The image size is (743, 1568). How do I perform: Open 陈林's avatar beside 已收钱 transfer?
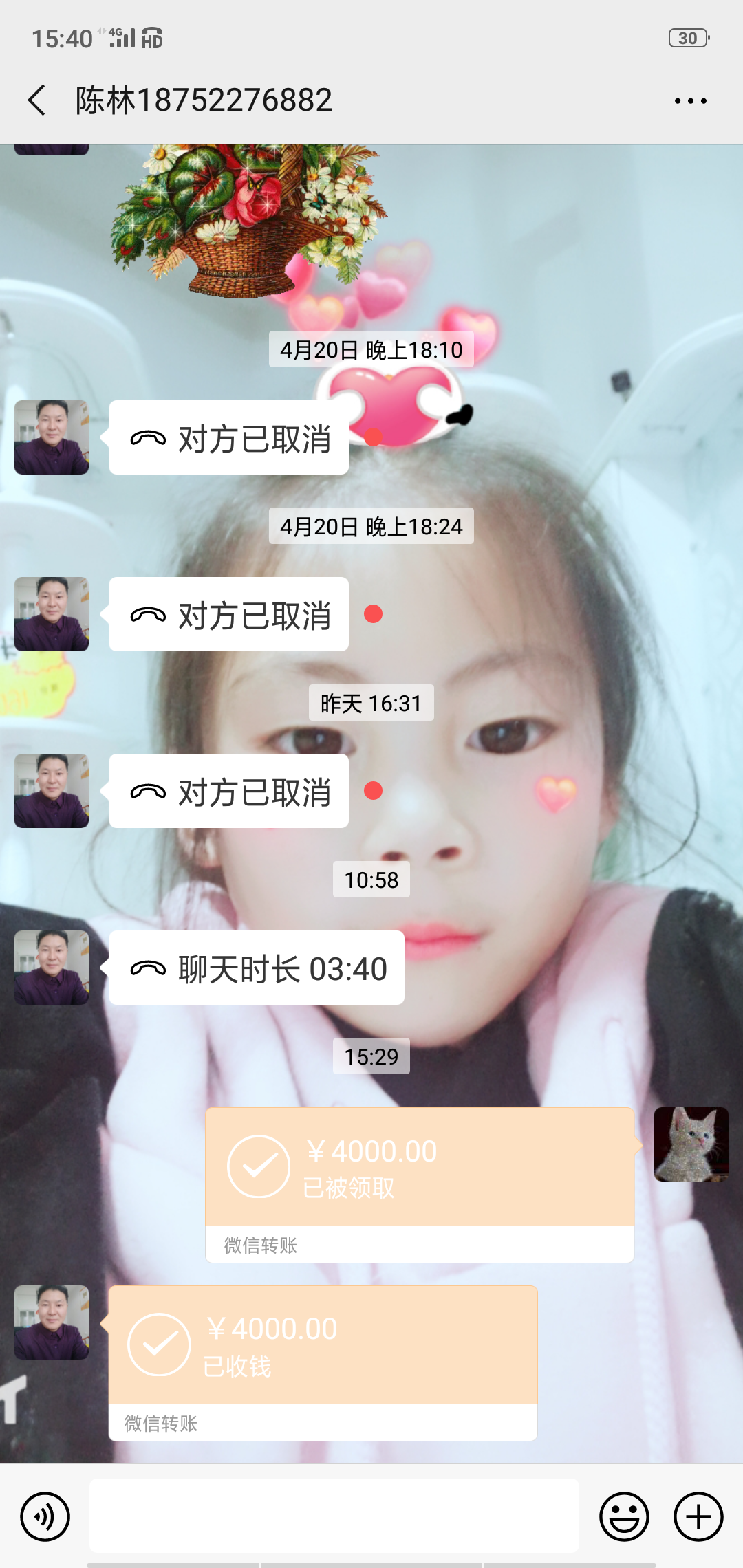tap(52, 1322)
